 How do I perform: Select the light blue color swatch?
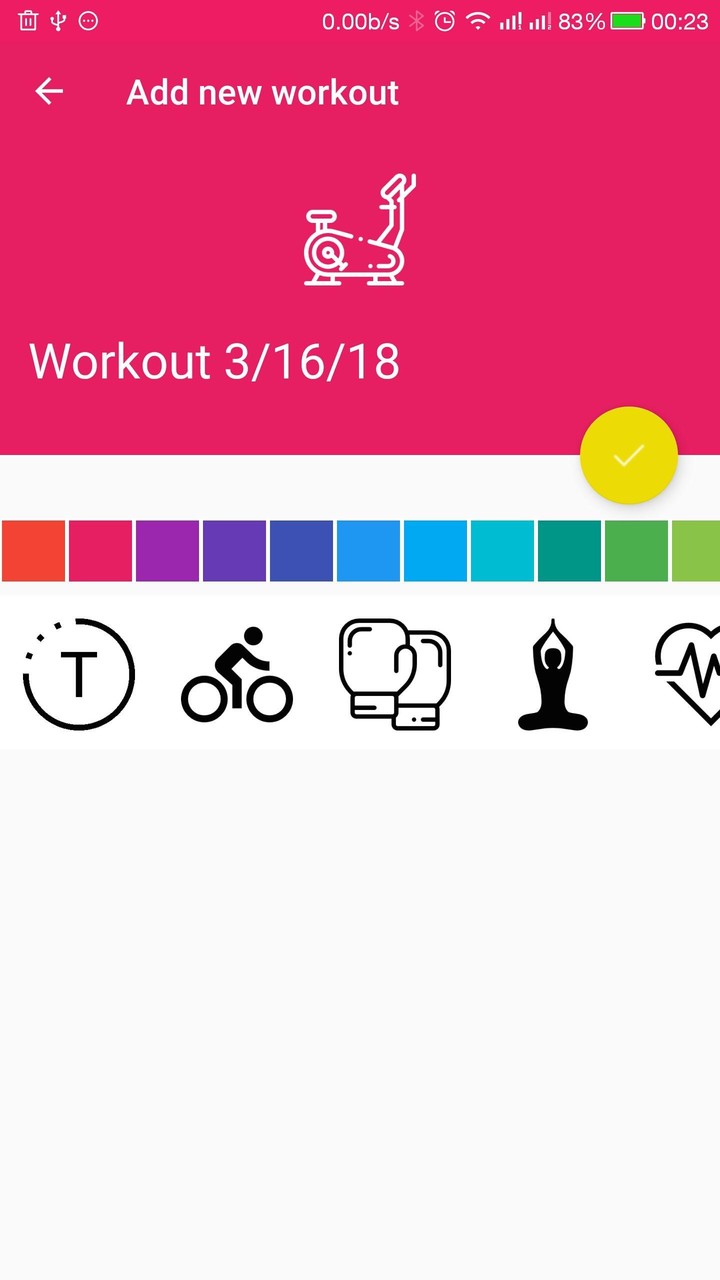[x=435, y=551]
